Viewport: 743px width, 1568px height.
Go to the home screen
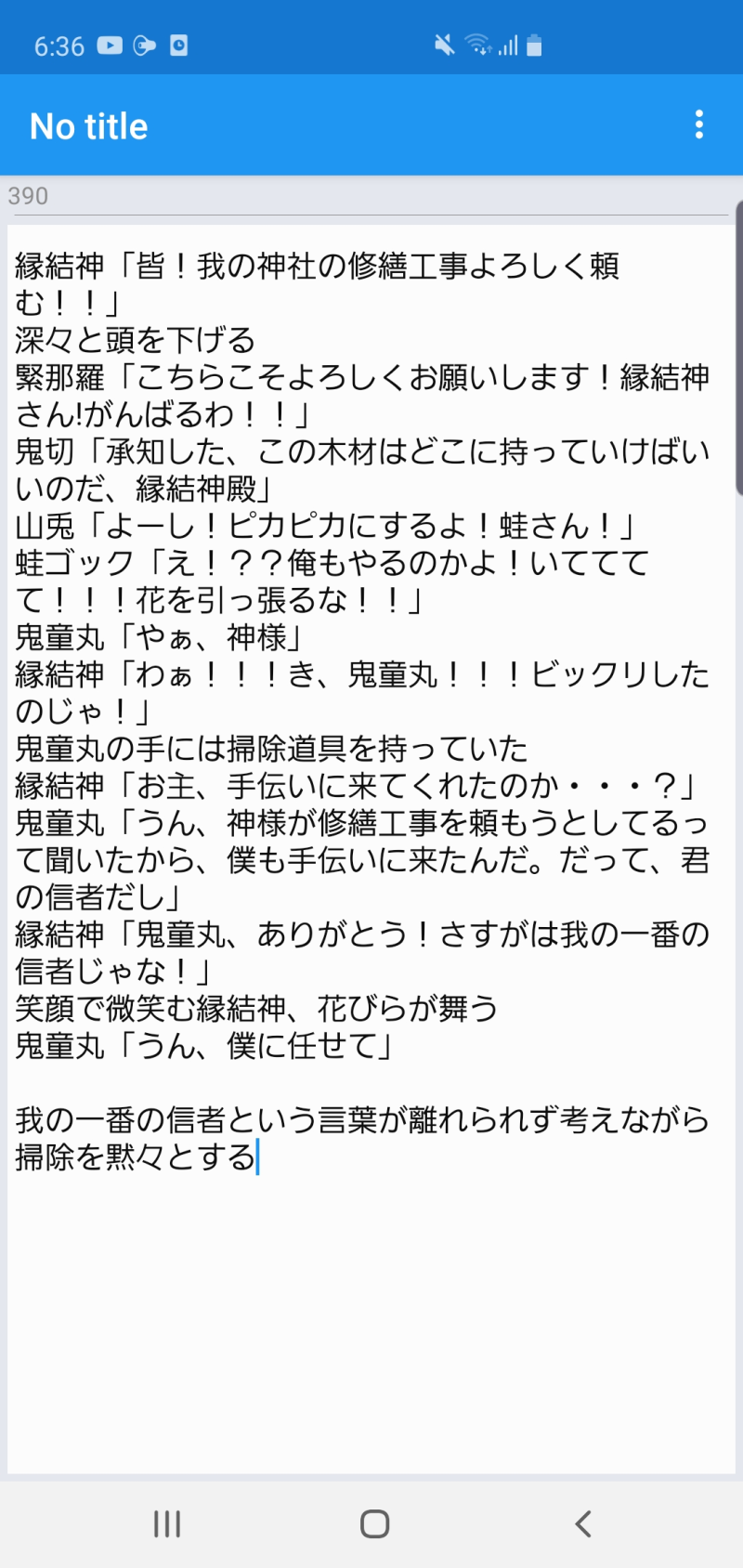[x=374, y=1523]
